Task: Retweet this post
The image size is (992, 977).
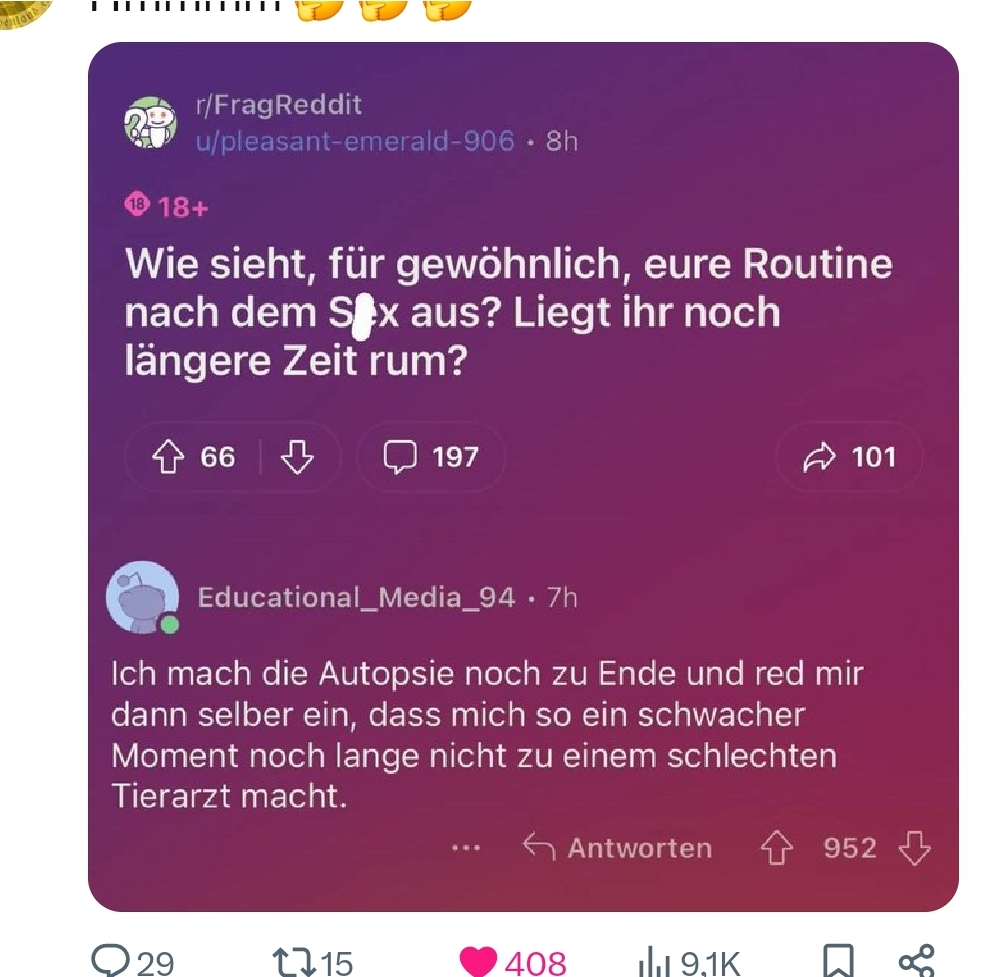Action: [291, 962]
